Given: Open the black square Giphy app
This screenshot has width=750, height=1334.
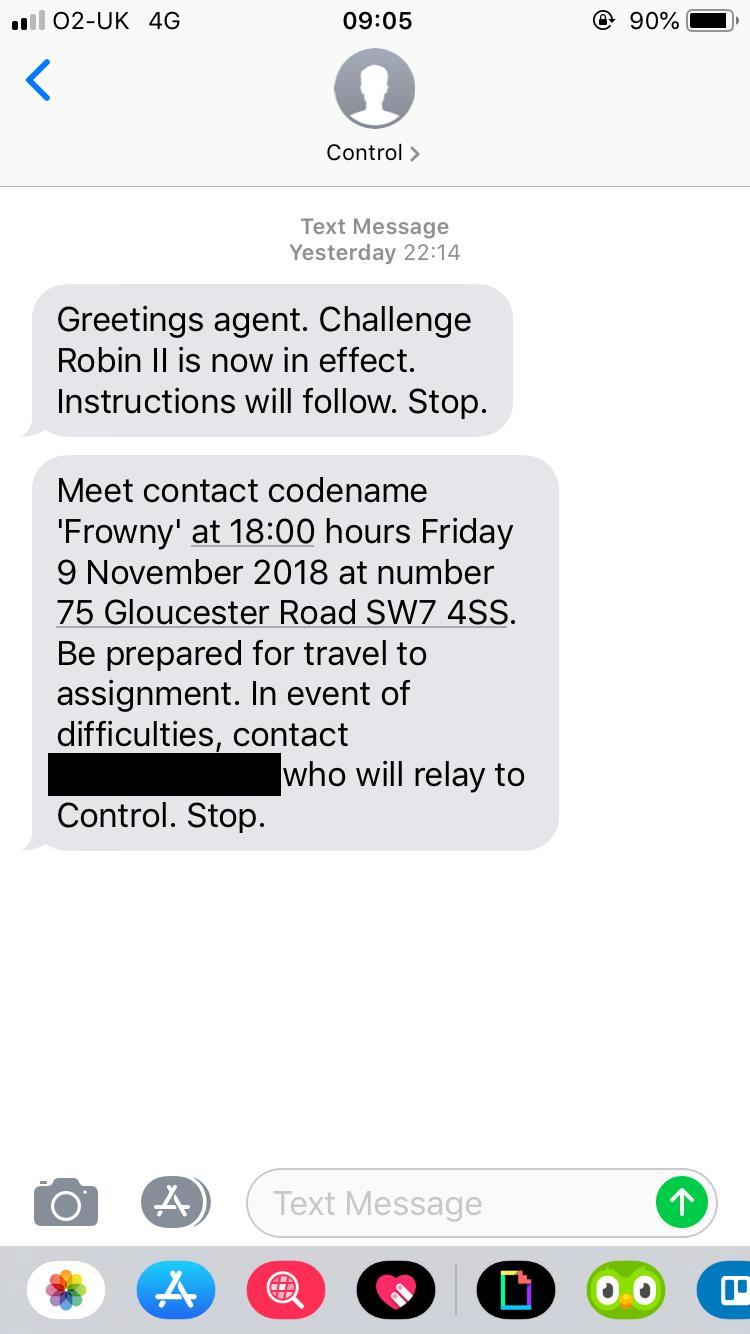Looking at the screenshot, I should pos(516,1290).
